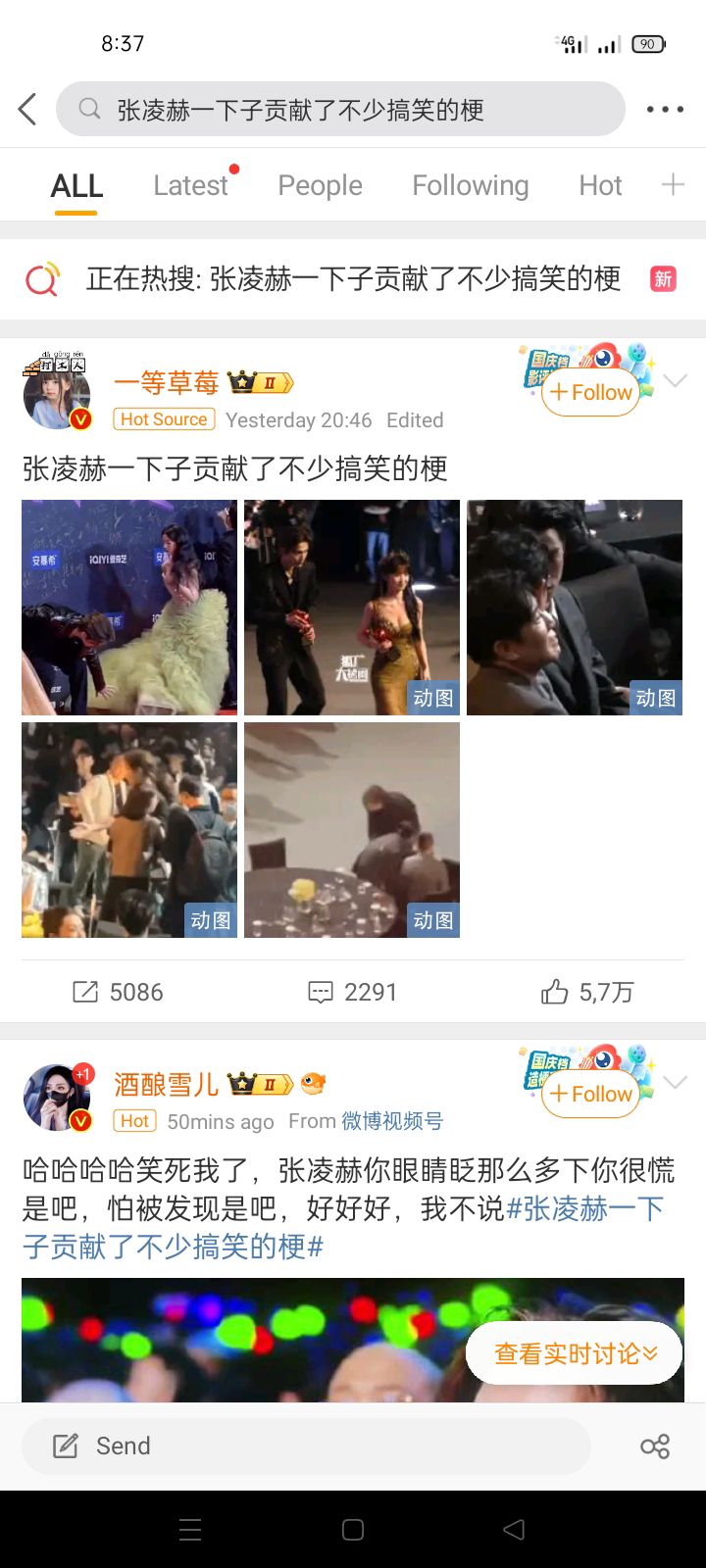Add a tab with the plus icon
706x1568 pixels.
[673, 184]
